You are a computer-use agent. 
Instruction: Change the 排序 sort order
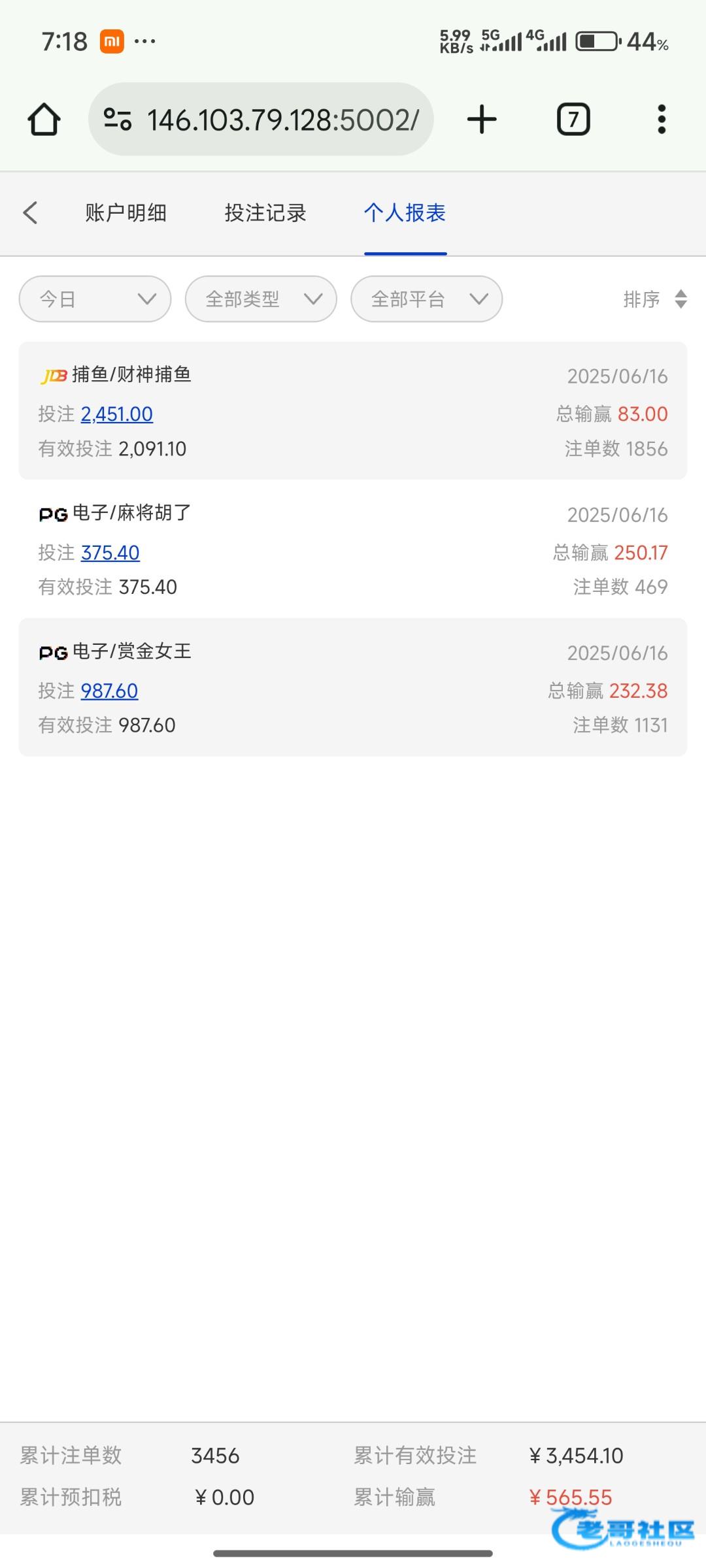pyautogui.click(x=654, y=299)
